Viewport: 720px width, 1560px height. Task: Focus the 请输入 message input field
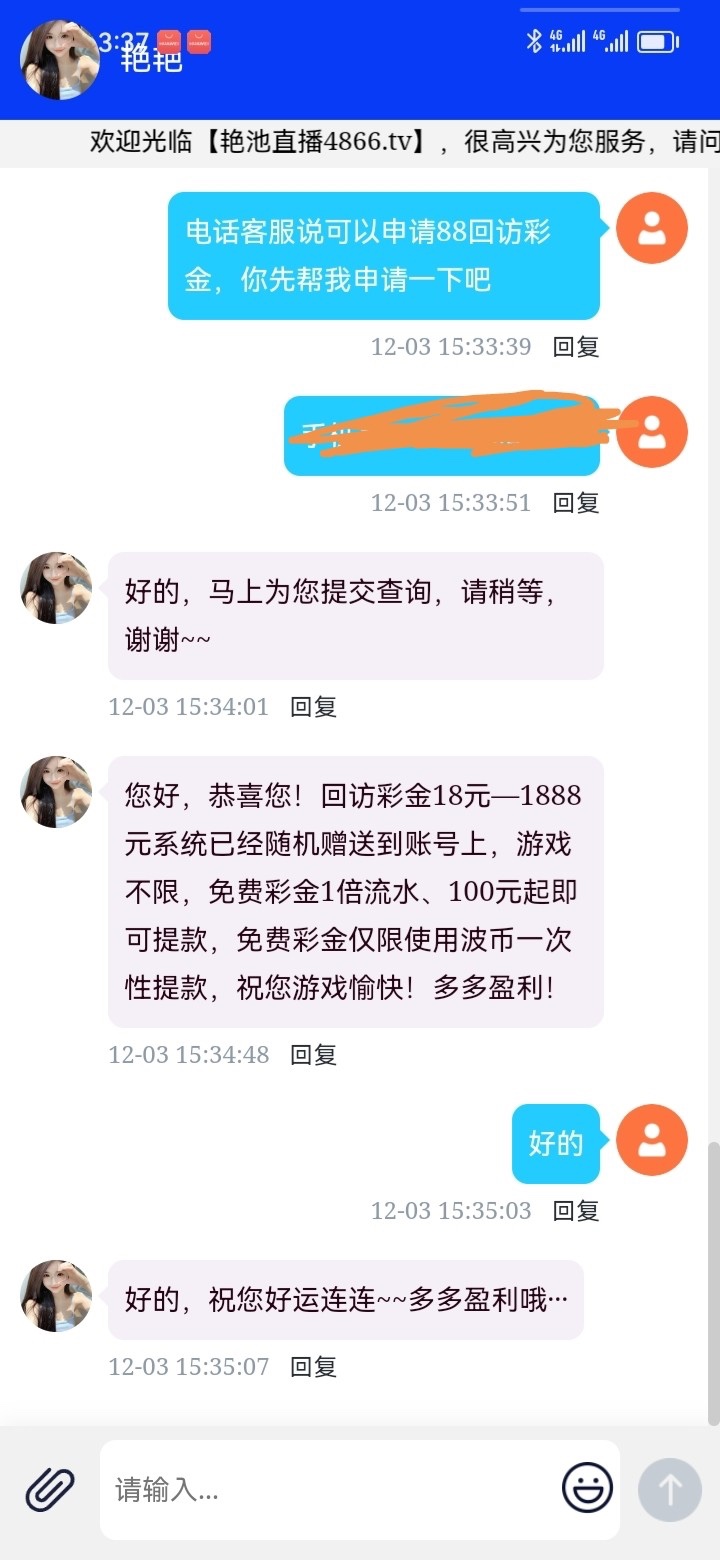click(x=330, y=1490)
